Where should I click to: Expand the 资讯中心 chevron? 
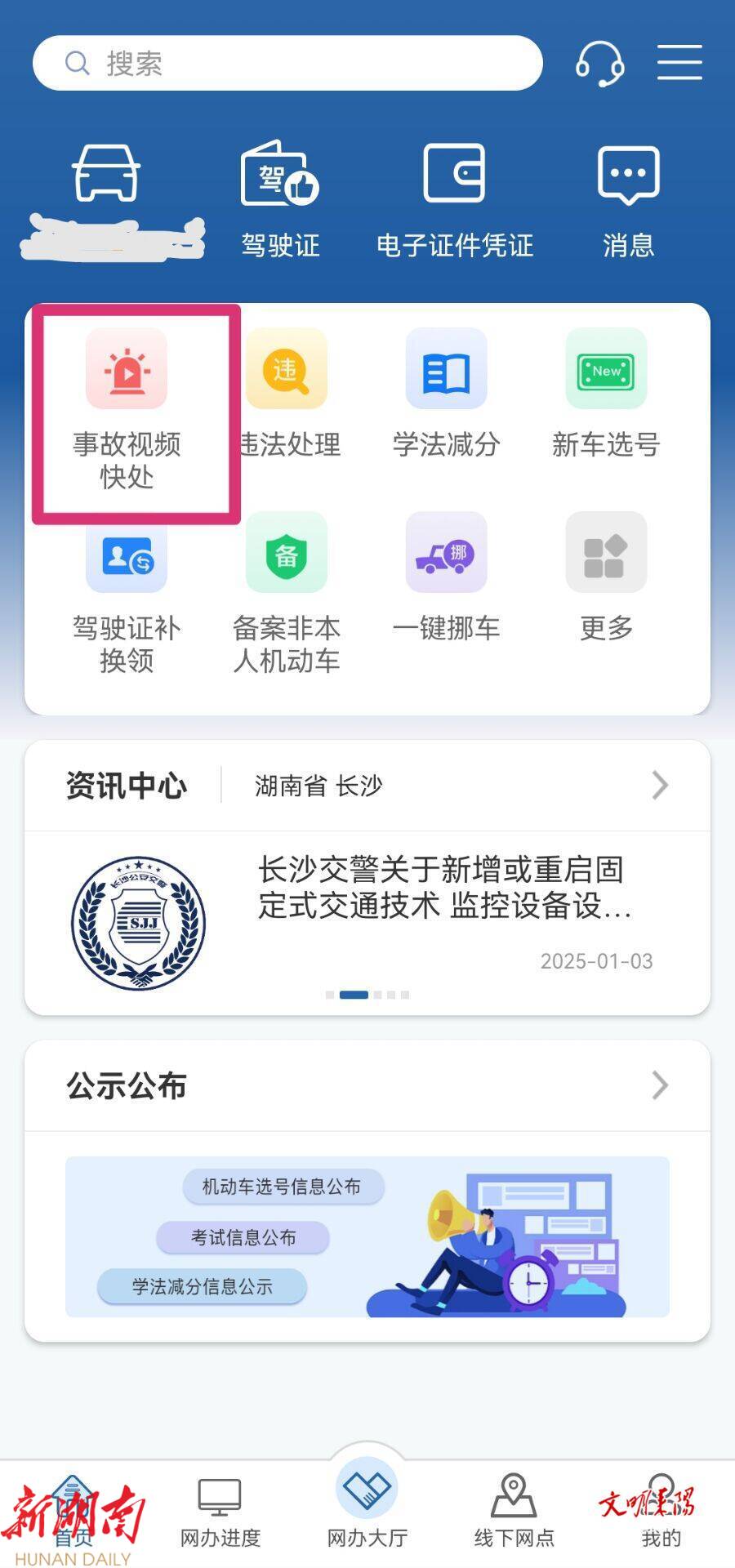click(x=660, y=786)
